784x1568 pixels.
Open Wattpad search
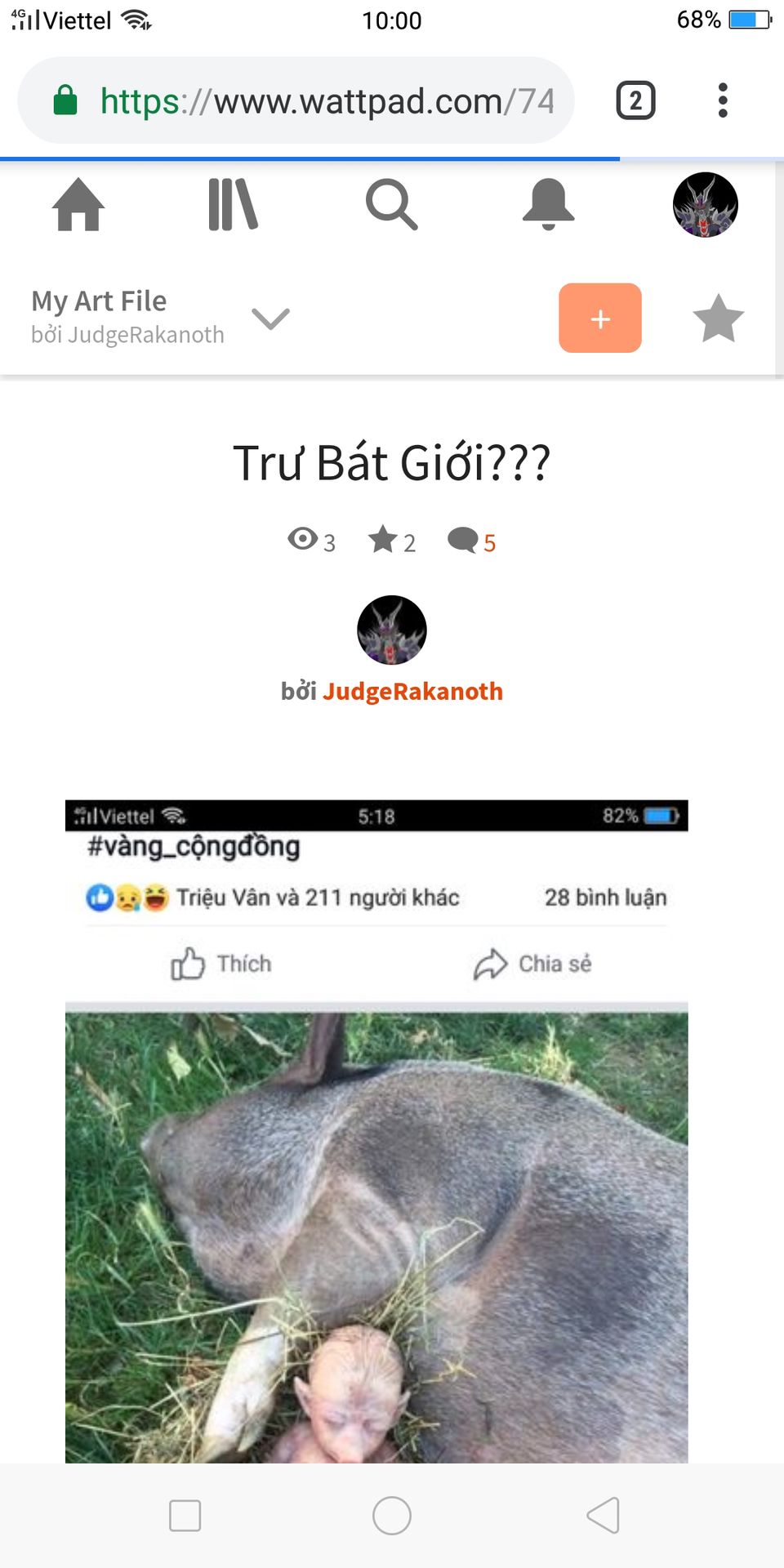pos(391,204)
